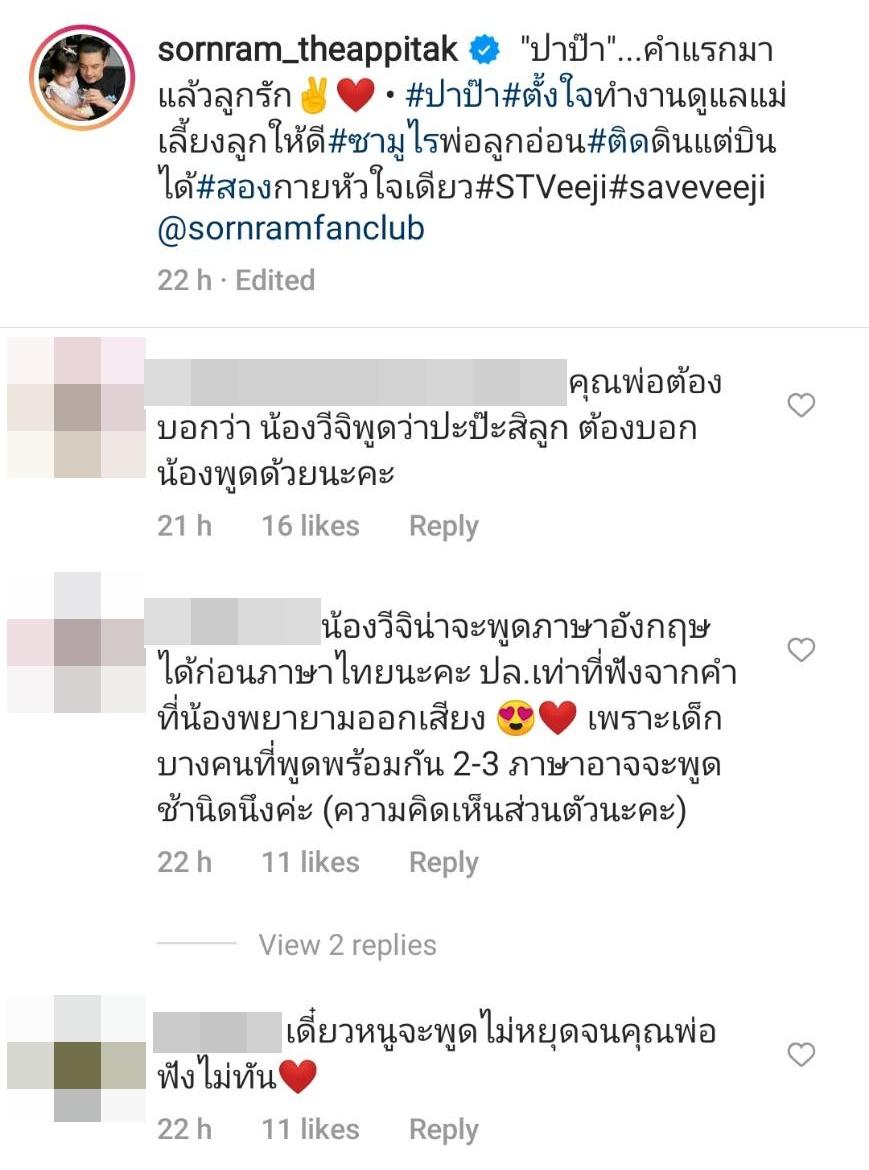Viewport: 869px width, 1170px height.
Task: Like the comment about speaking English first
Action: [801, 650]
